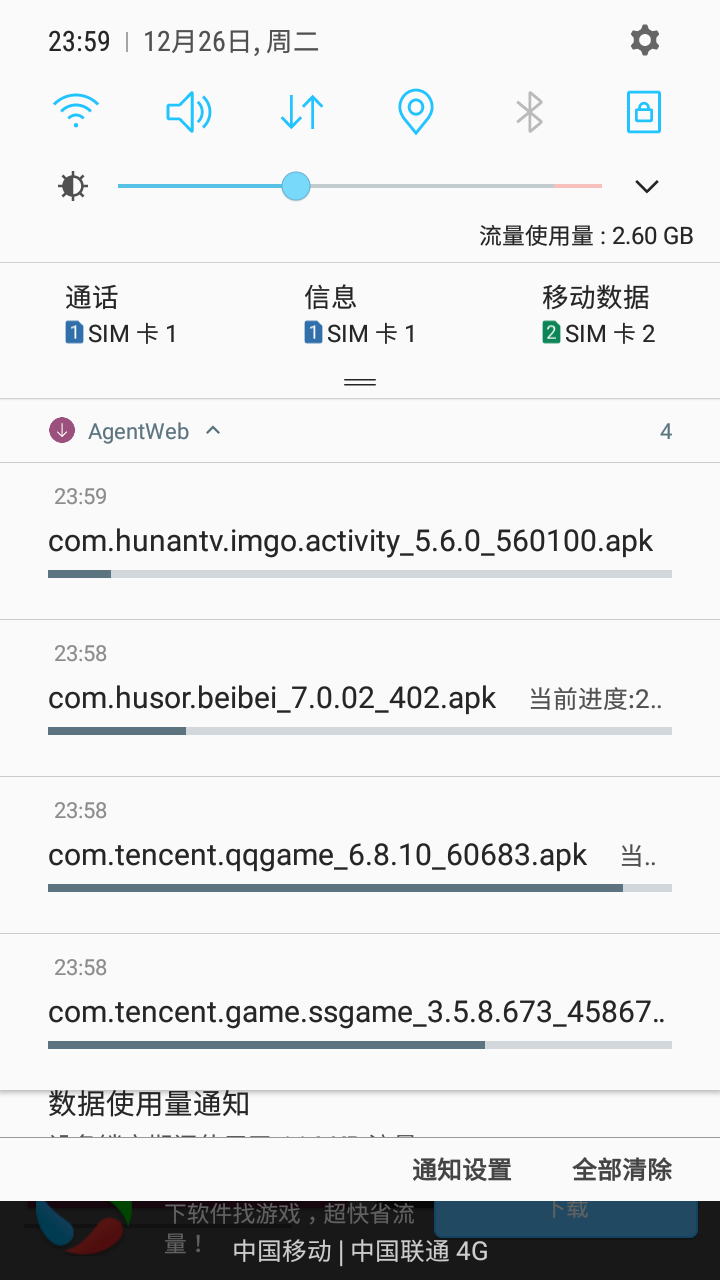Open the com.tencent.qqgame download notification
This screenshot has width=720, height=1280.
360,855
